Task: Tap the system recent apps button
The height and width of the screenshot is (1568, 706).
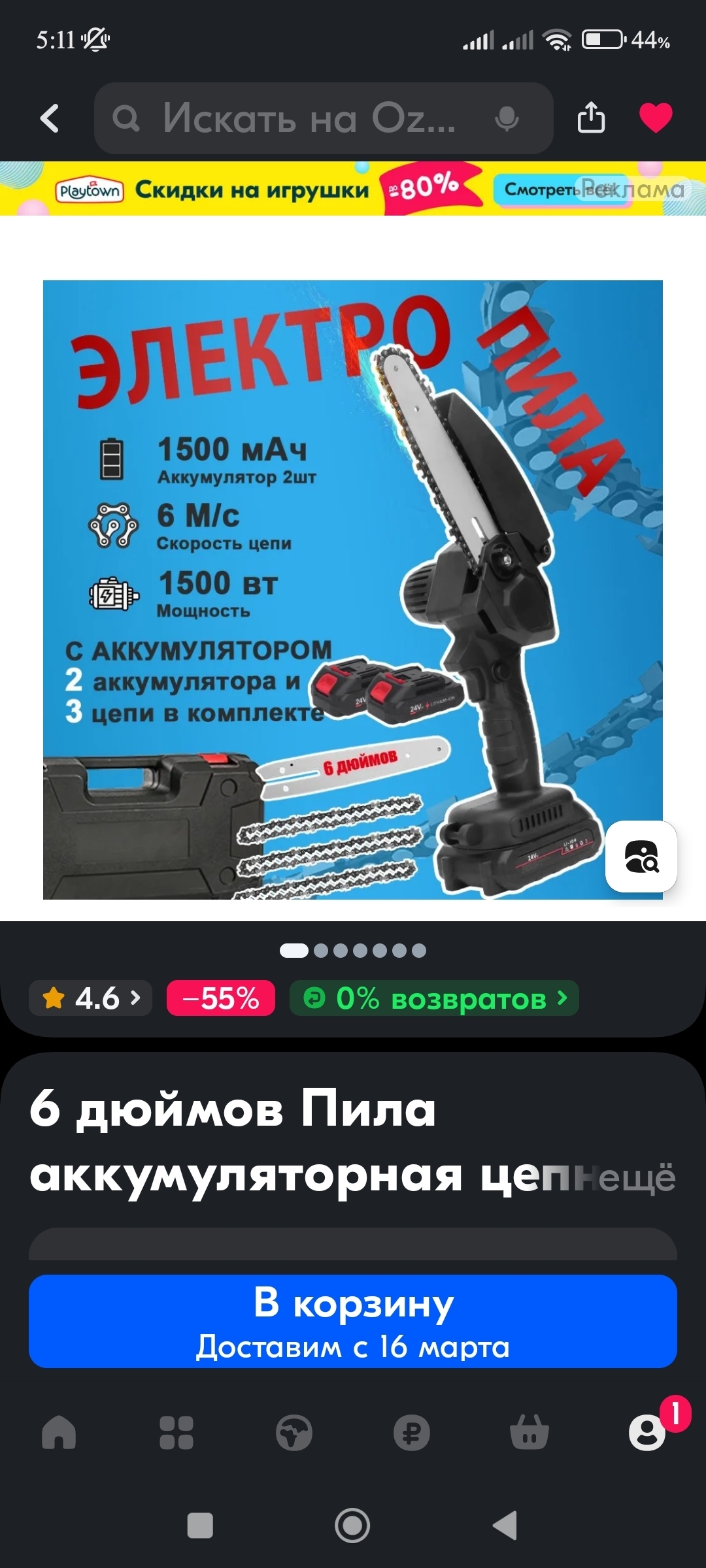Action: [x=200, y=1526]
